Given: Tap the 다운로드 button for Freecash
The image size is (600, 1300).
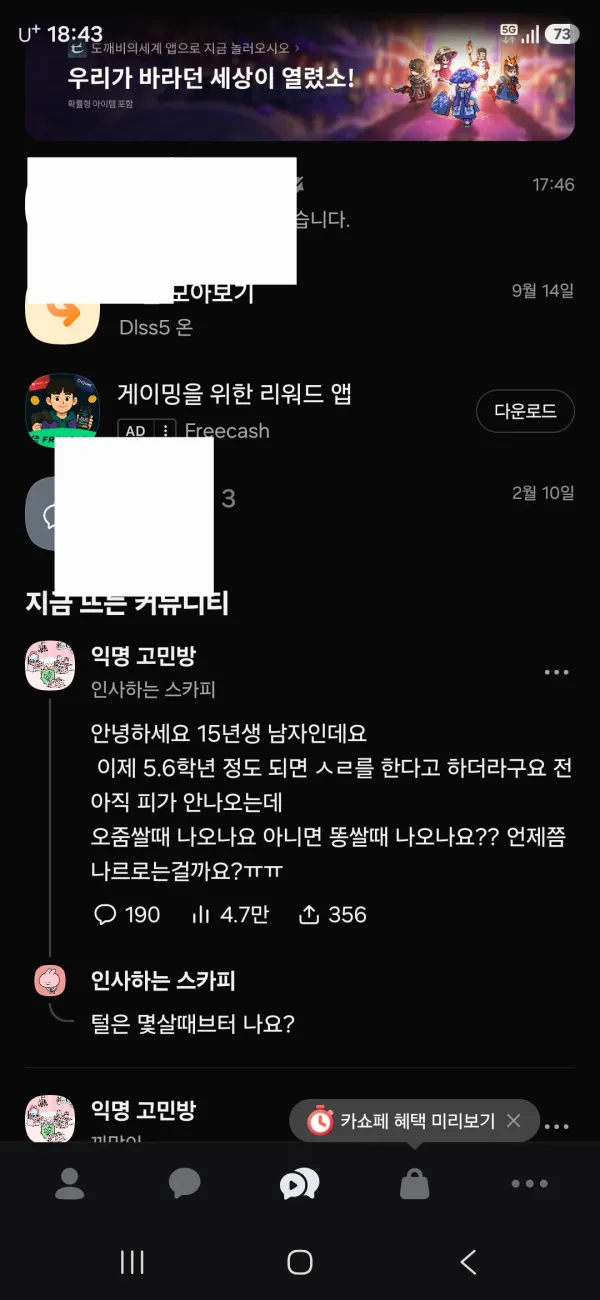Looking at the screenshot, I should tap(525, 411).
